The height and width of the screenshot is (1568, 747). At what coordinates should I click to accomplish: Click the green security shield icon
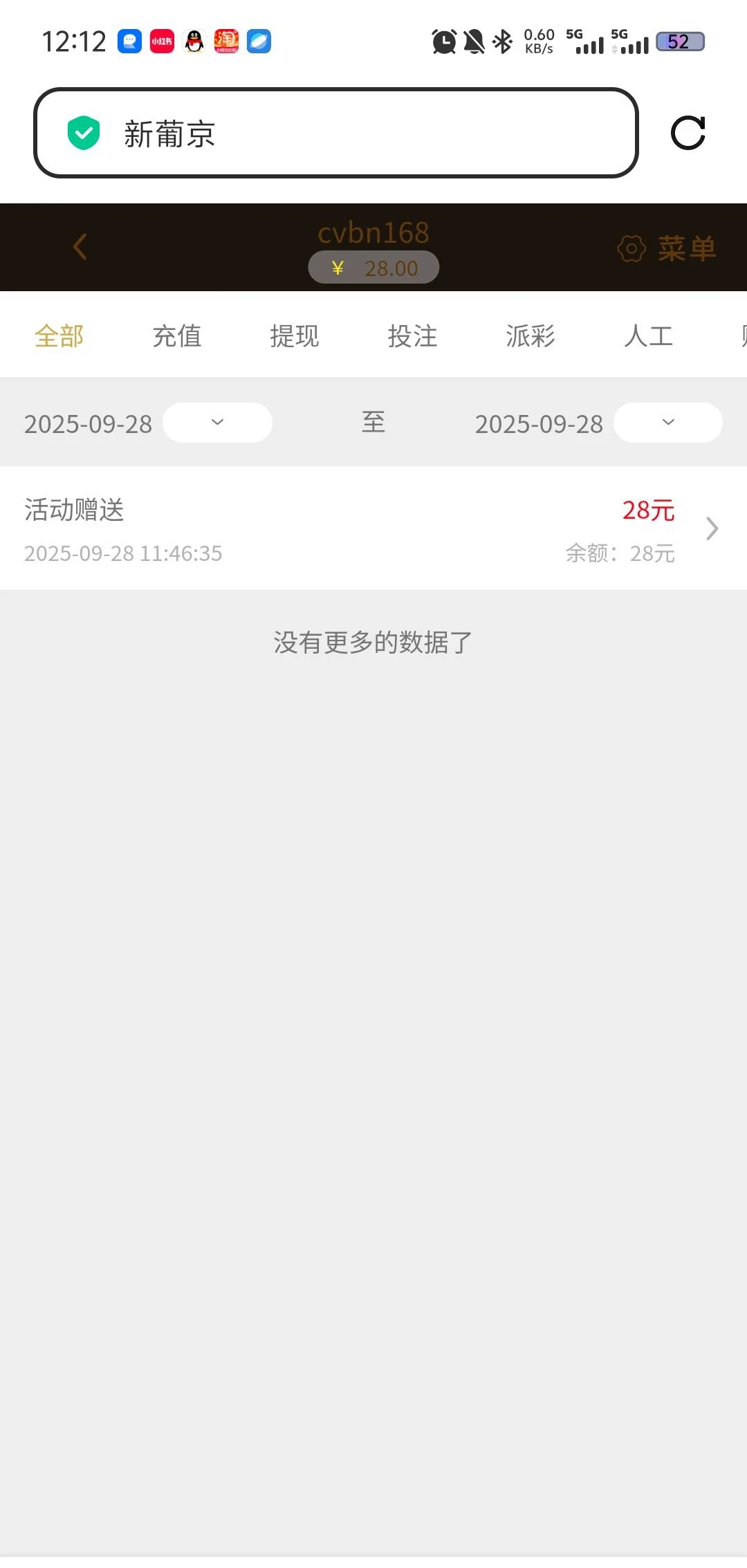(x=84, y=132)
